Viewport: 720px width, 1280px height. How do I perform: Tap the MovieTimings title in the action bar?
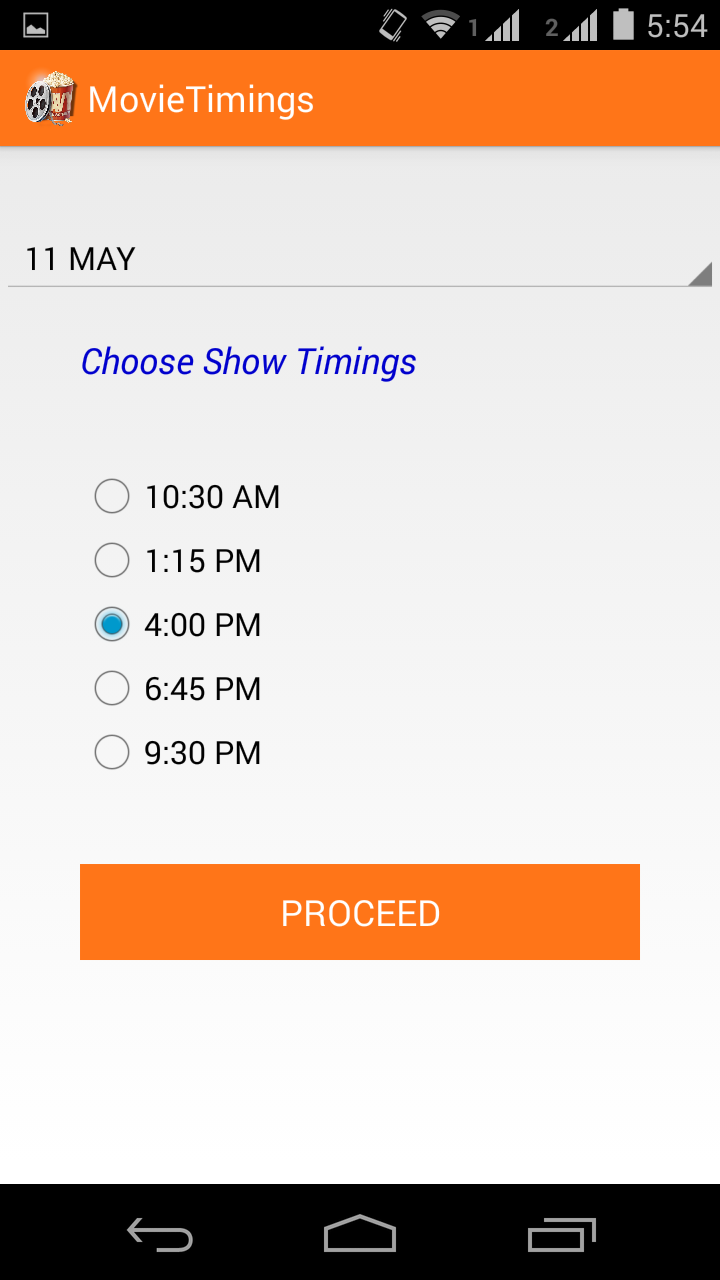[x=200, y=97]
